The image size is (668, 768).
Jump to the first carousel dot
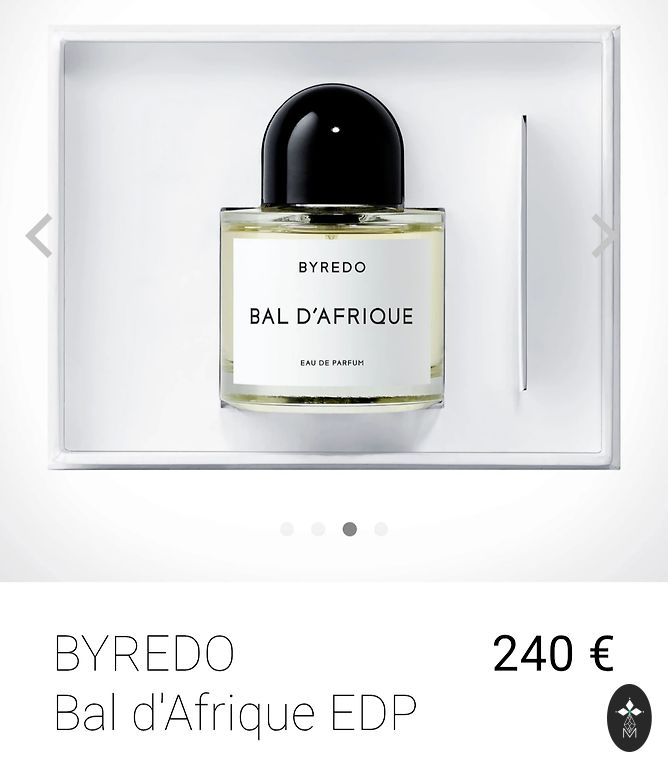(x=287, y=529)
